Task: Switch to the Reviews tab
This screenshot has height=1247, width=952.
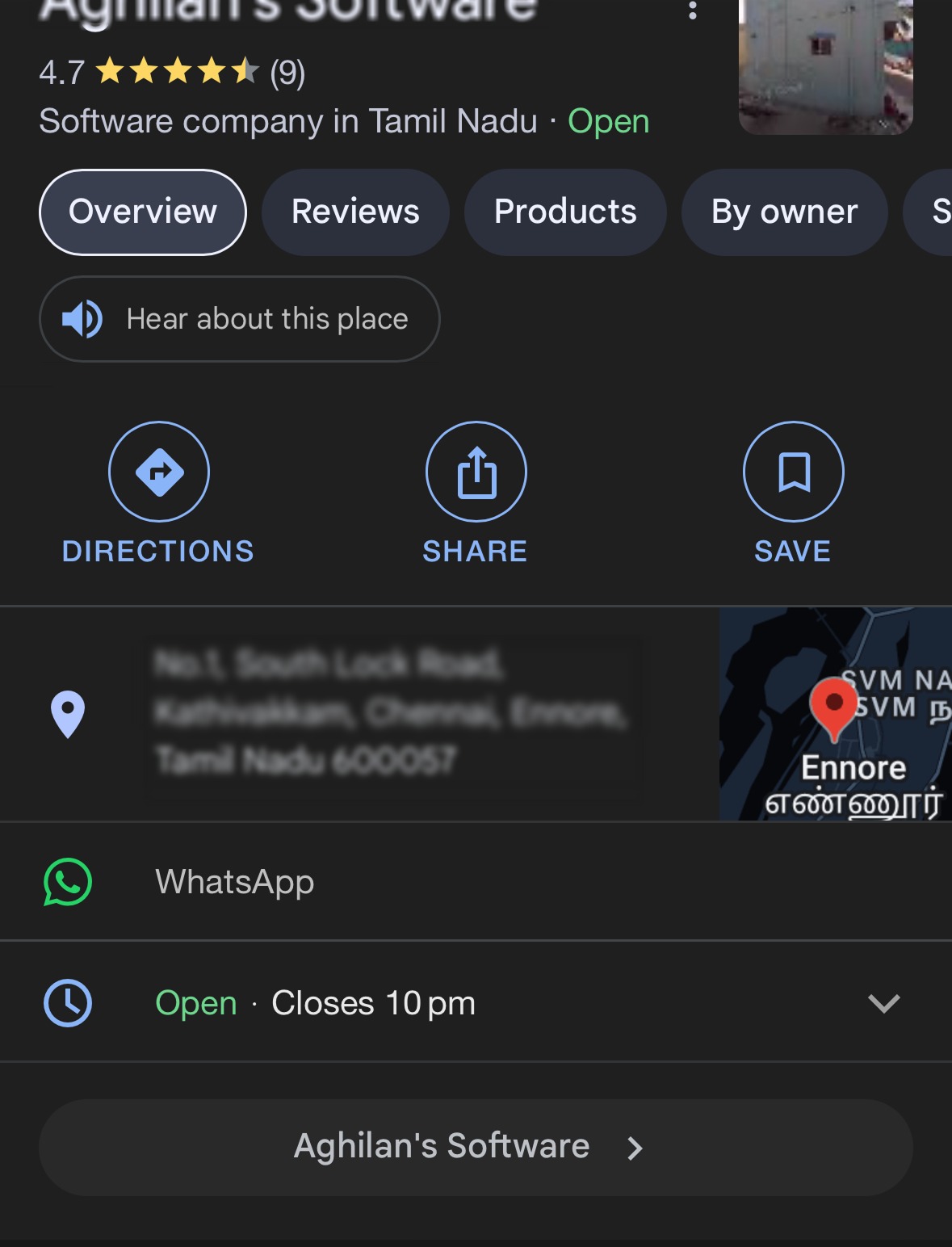Action: pos(355,212)
